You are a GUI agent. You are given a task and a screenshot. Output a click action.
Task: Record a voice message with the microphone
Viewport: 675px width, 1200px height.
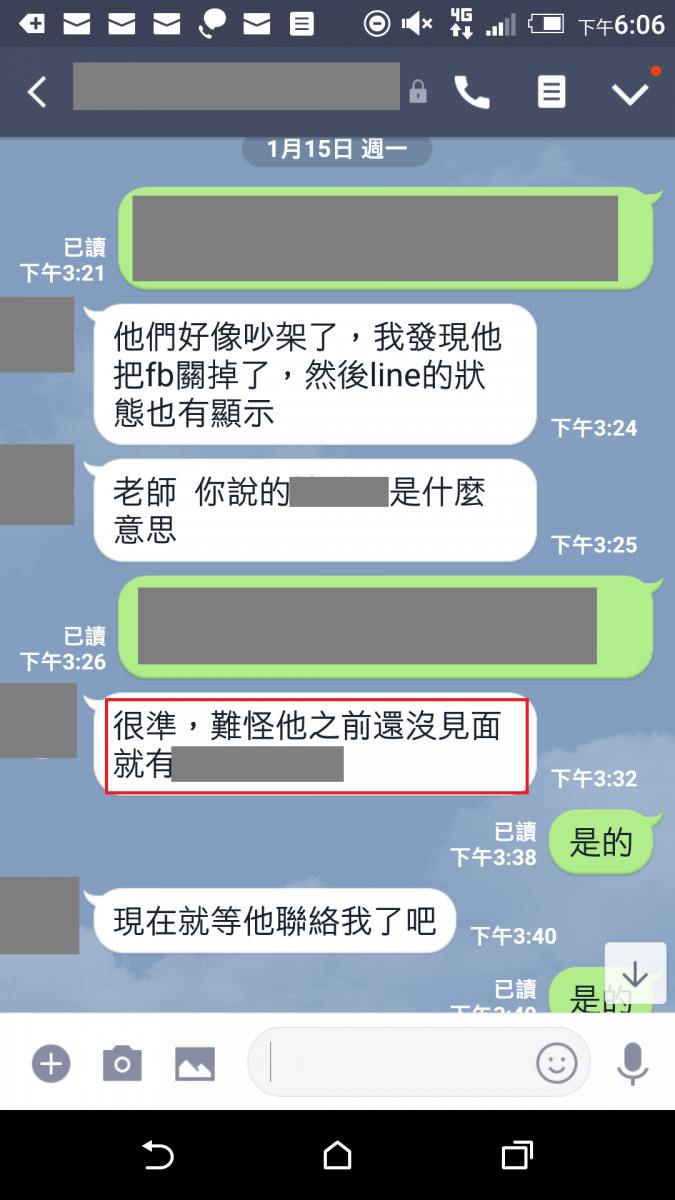pos(632,1064)
